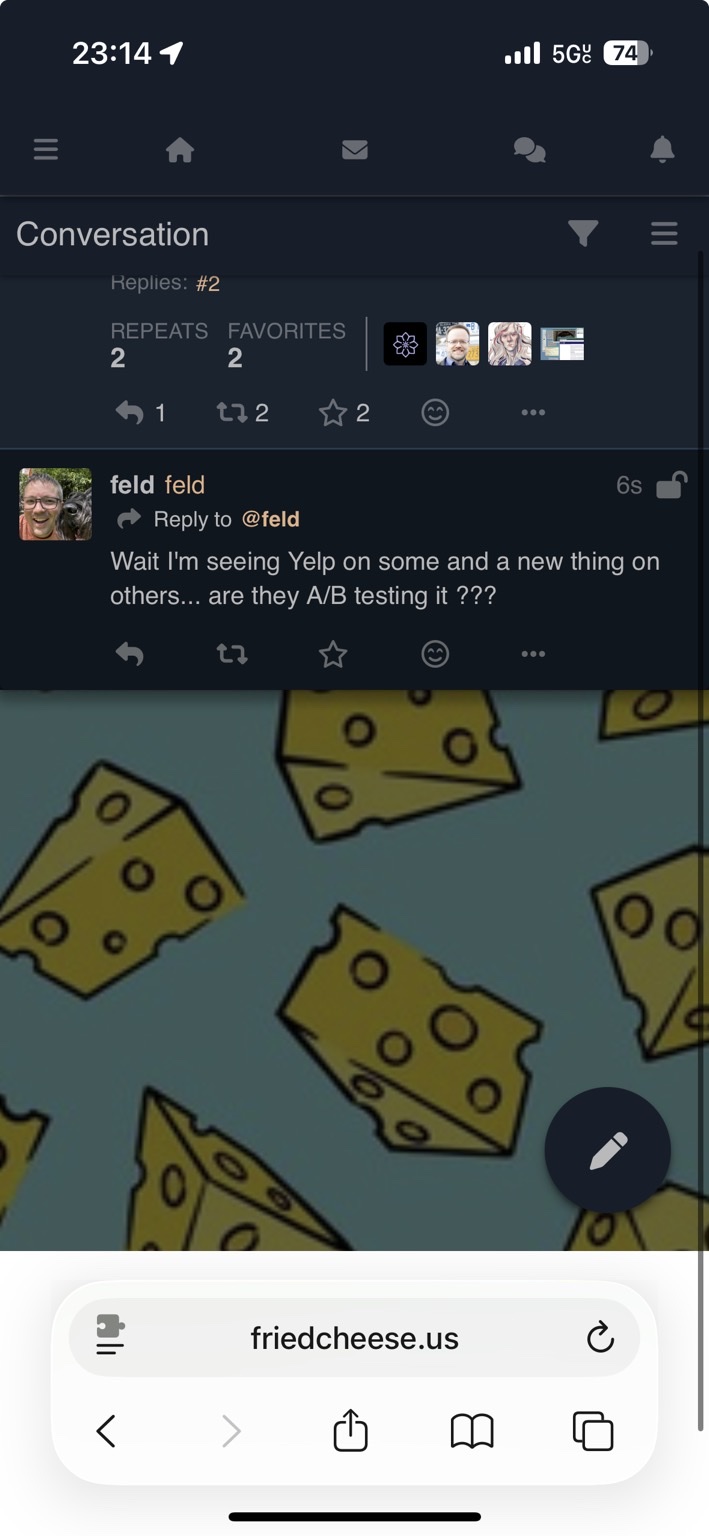Screen dimensions: 709x1536
Task: Open the notifications bell
Action: coord(662,150)
